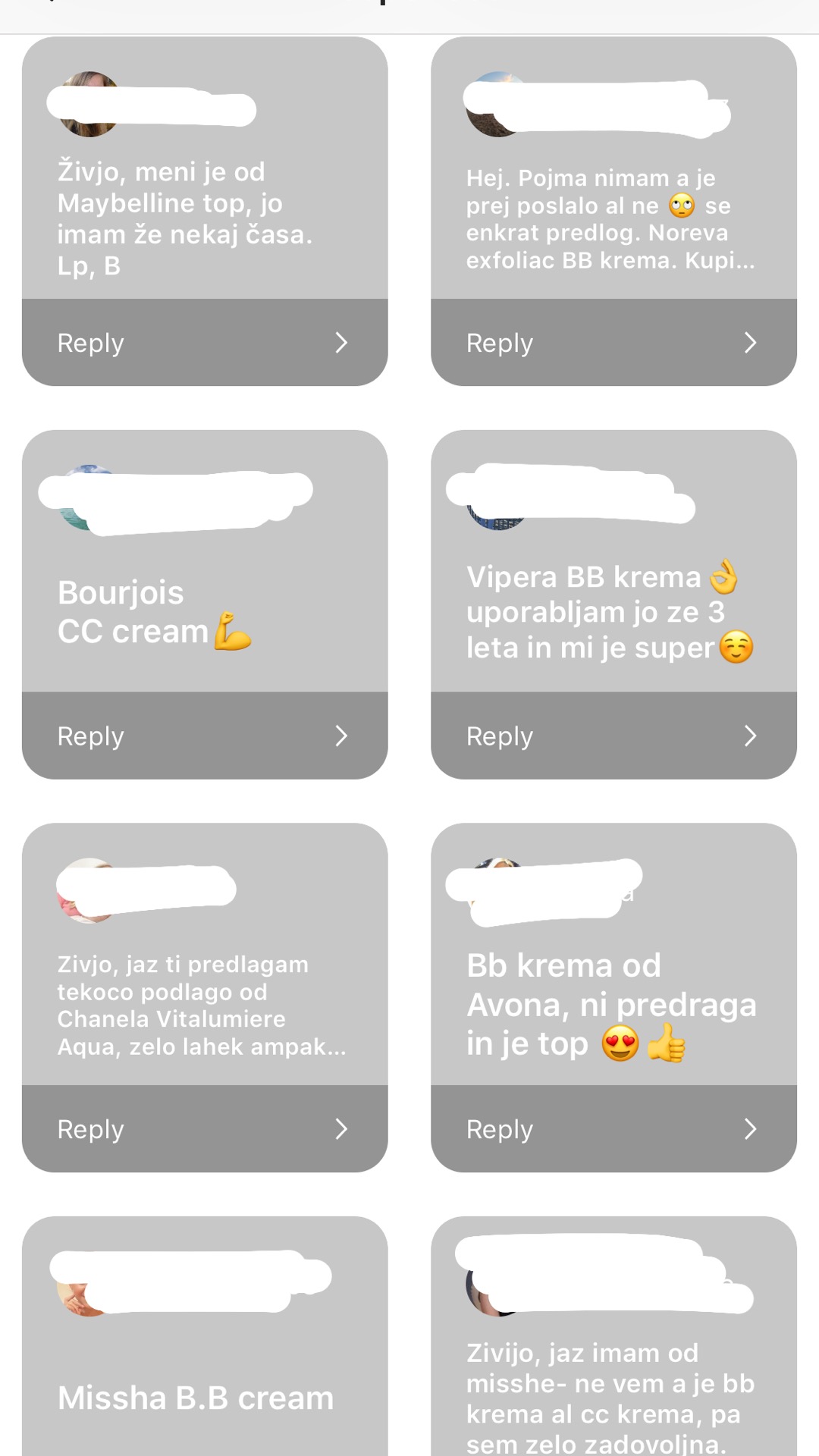Reply to the Bb krema od Avona response
Screen dimensions: 819x1456
613,1129
